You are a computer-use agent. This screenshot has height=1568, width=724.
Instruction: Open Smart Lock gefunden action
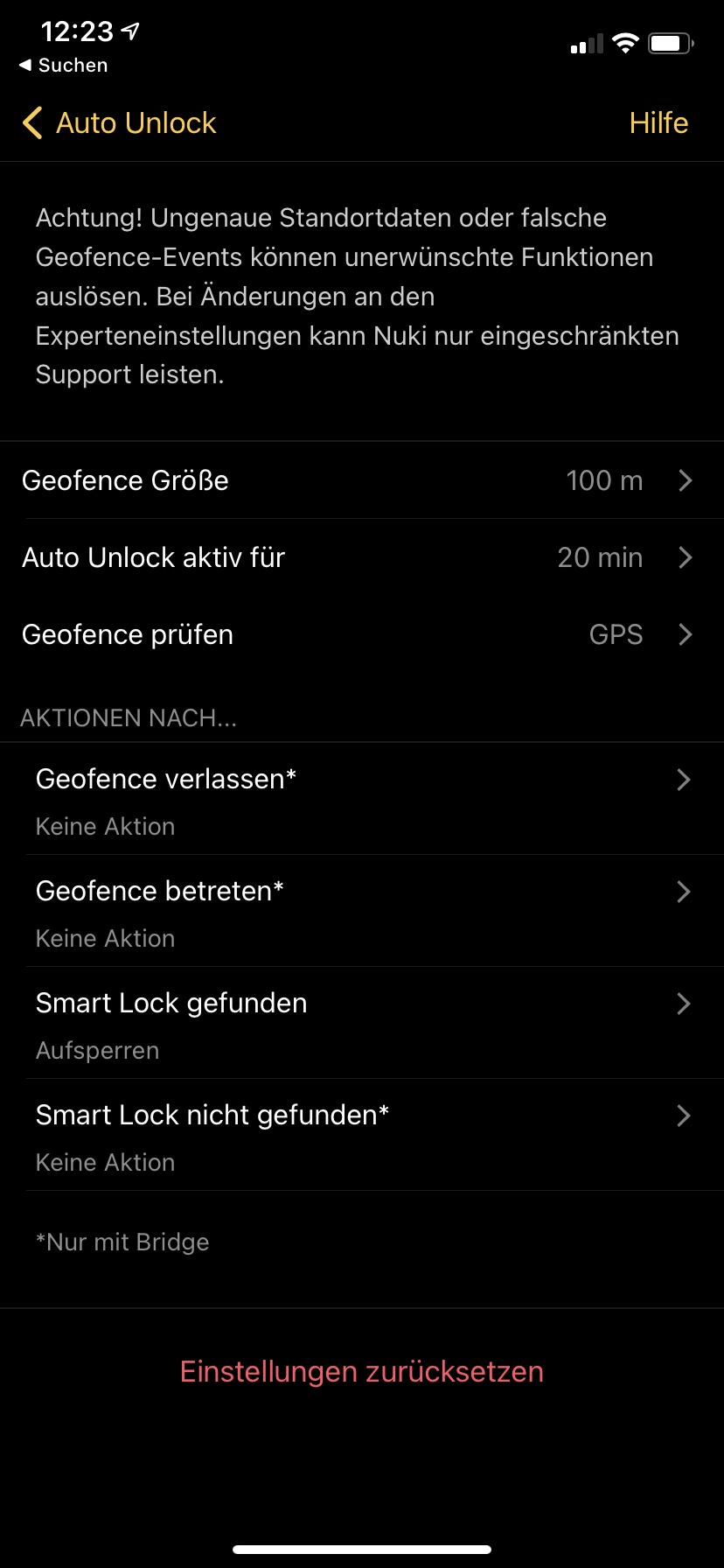coord(362,1023)
